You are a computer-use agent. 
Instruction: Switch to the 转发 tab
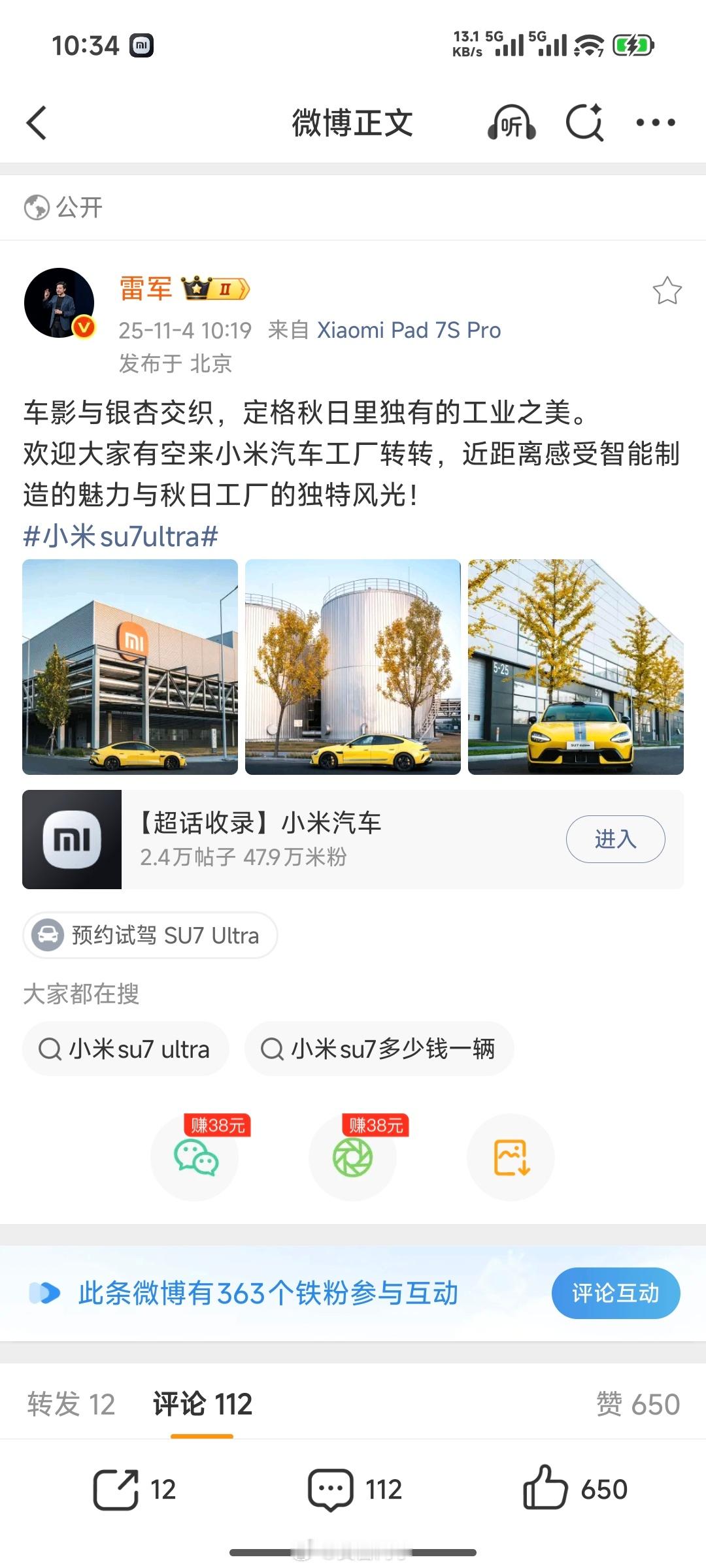[69, 1403]
